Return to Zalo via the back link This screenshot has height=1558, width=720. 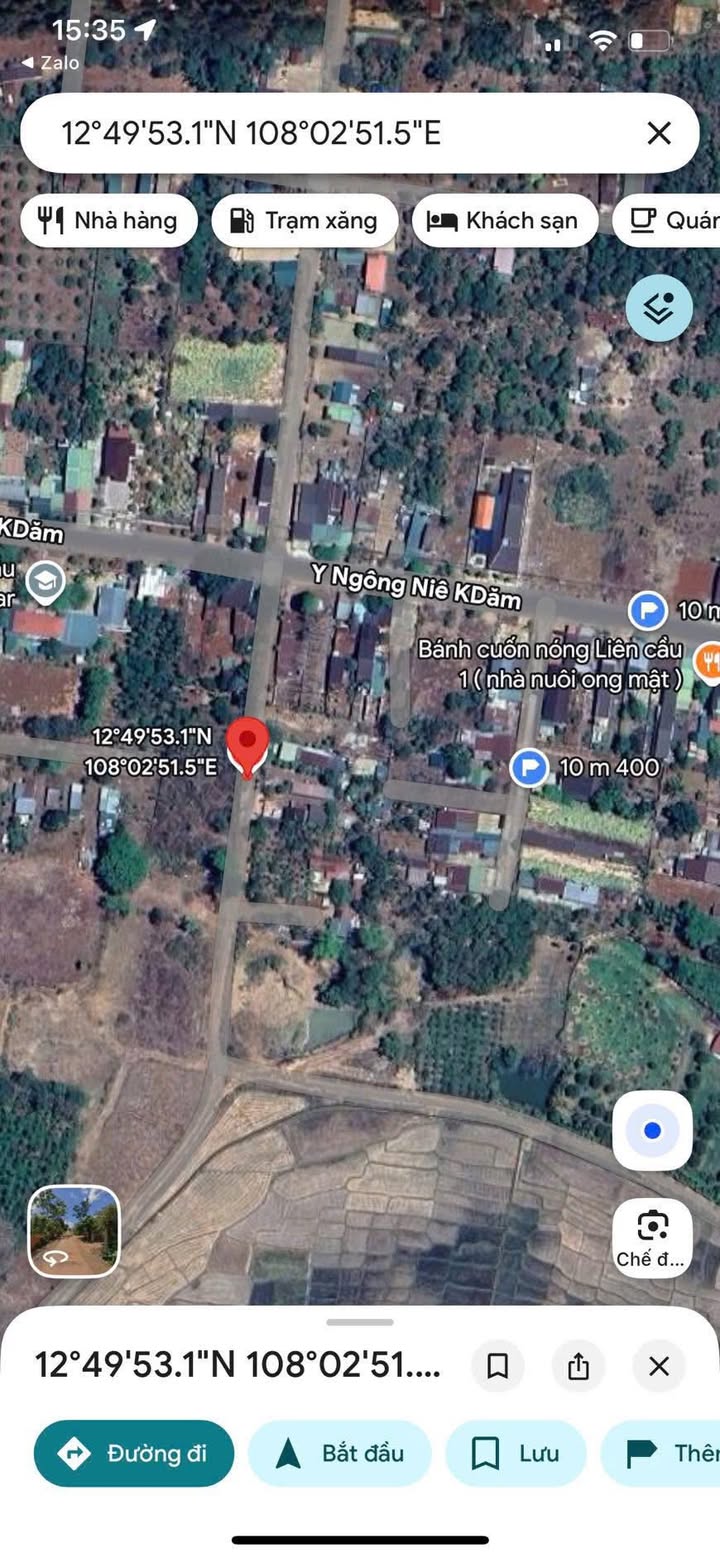point(50,63)
